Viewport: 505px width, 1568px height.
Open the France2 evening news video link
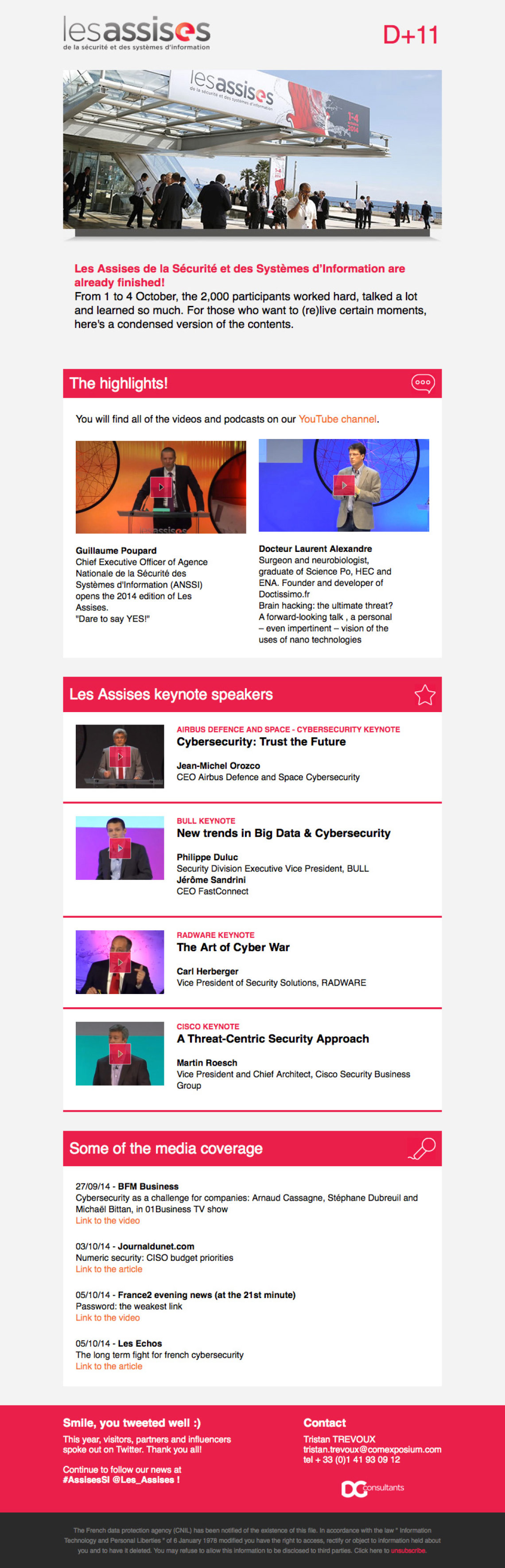108,1318
